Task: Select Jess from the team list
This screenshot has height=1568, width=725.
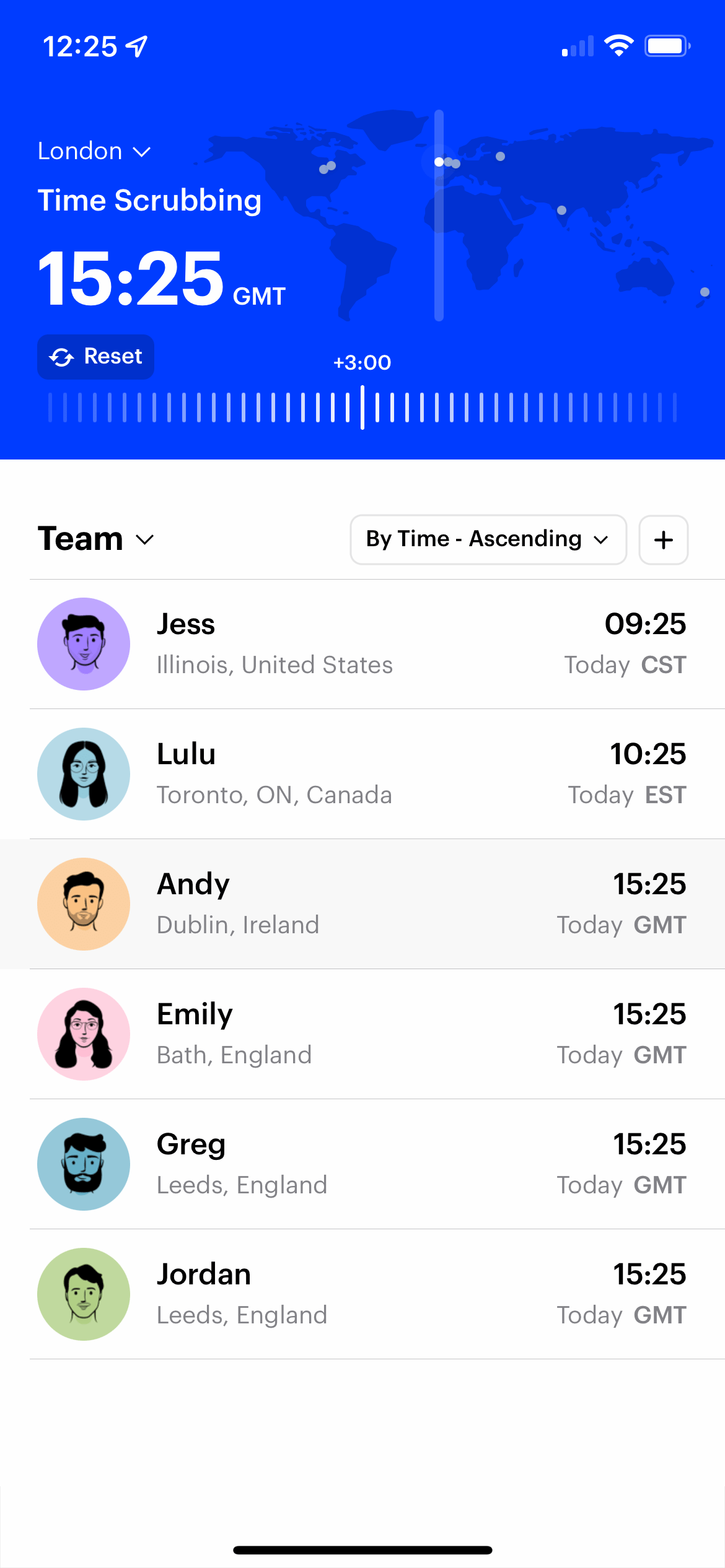Action: pos(362,643)
